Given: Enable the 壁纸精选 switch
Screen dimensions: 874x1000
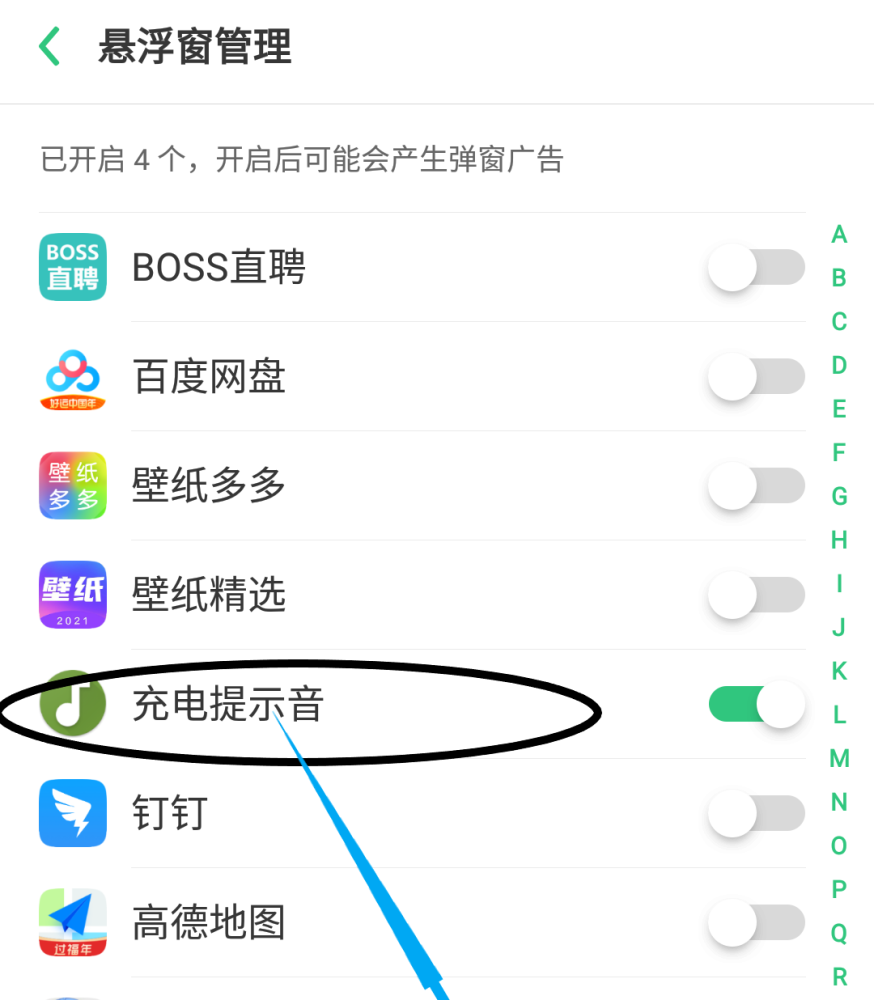Looking at the screenshot, I should (756, 595).
